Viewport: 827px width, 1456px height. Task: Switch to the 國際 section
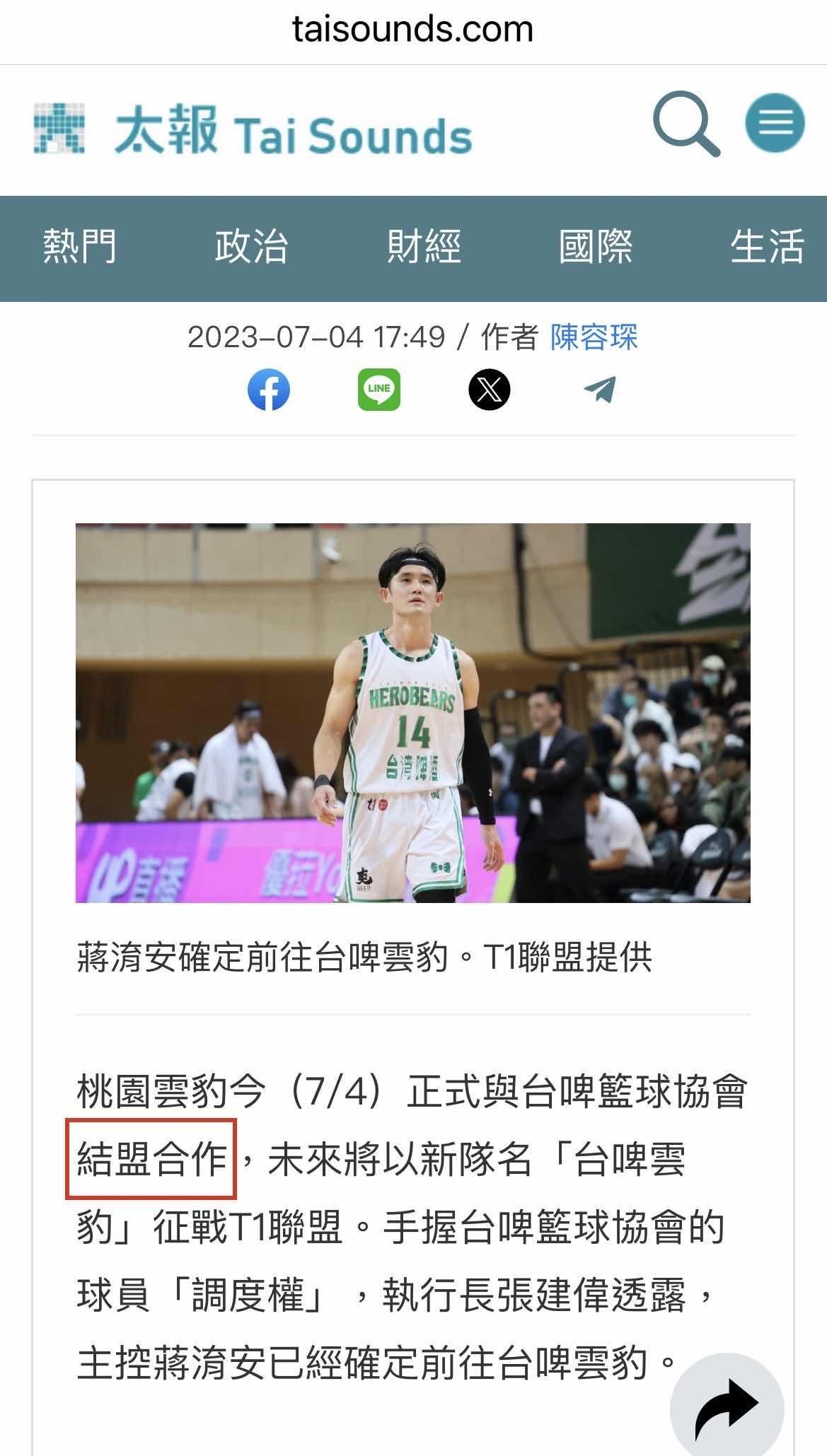[595, 247]
